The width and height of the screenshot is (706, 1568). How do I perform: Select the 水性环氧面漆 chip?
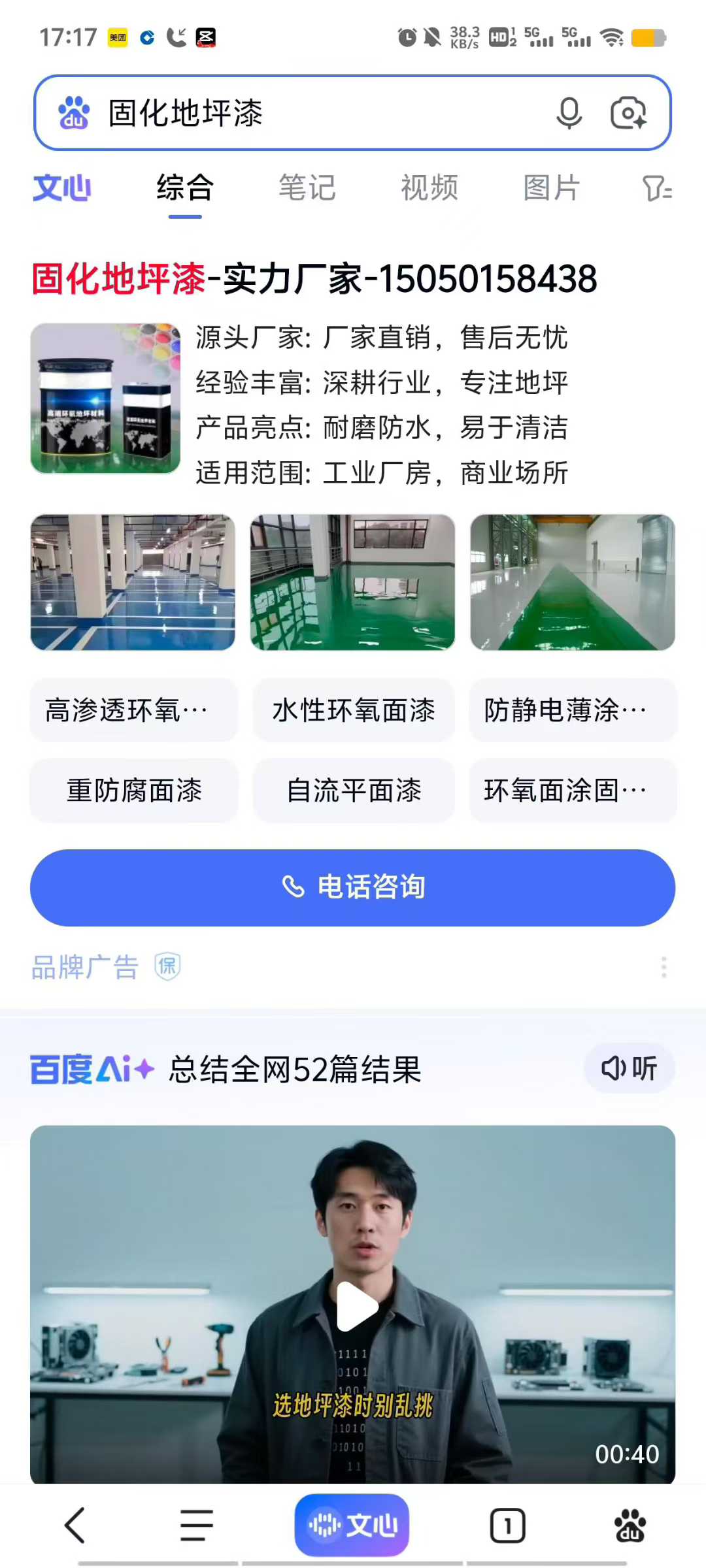pyautogui.click(x=353, y=710)
